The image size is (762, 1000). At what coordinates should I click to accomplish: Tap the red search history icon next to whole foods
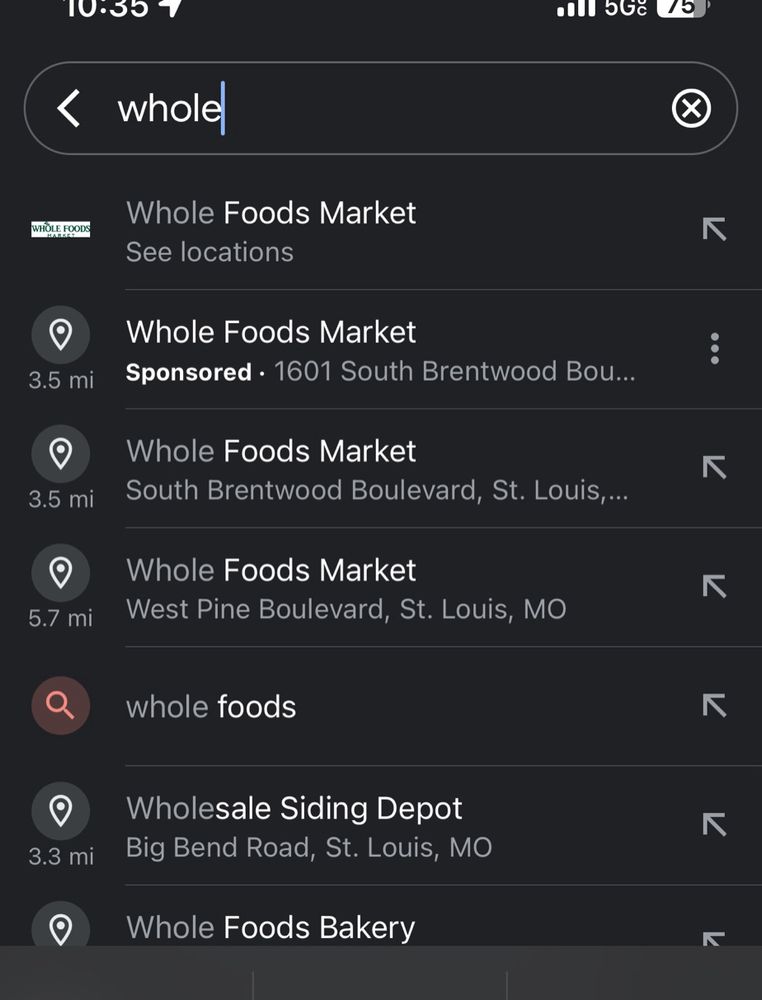click(x=61, y=706)
